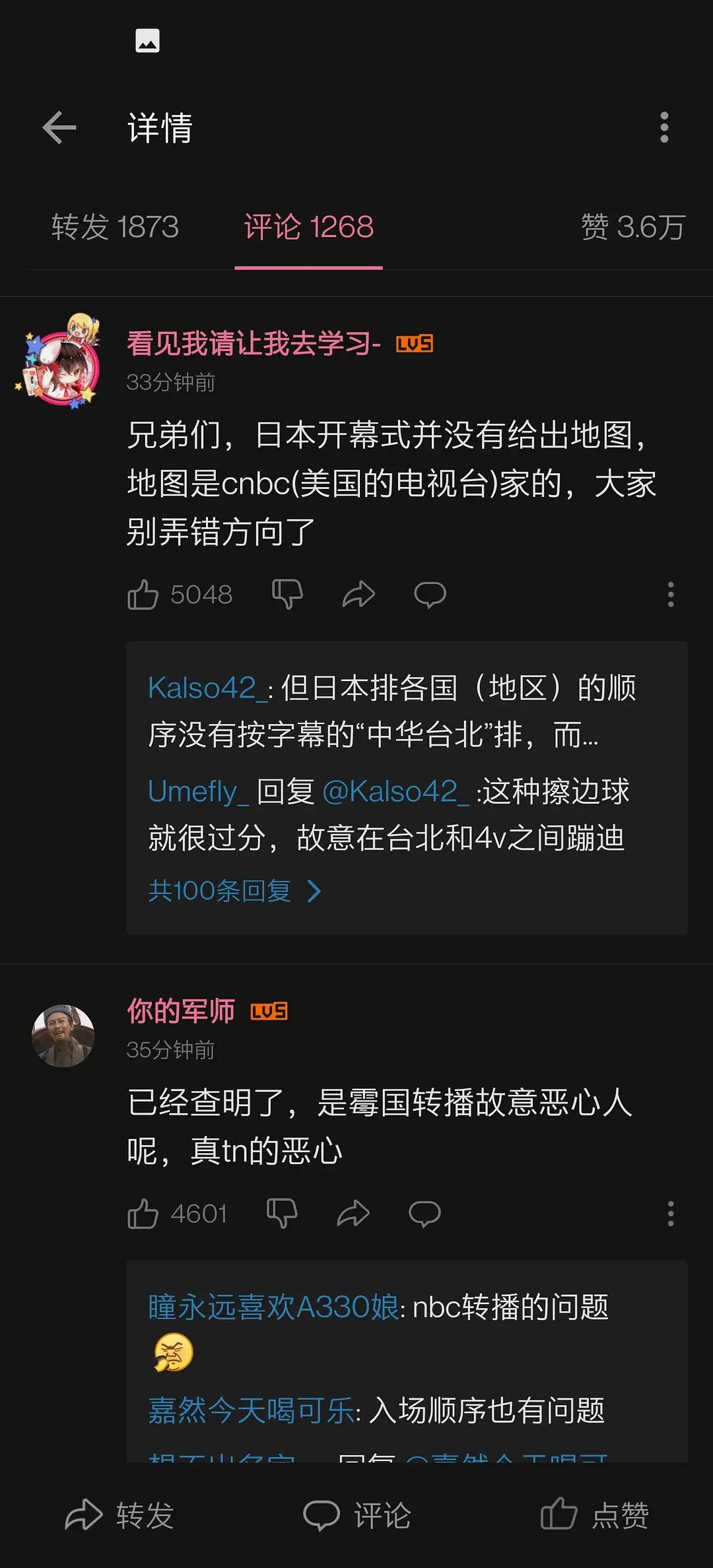The width and height of the screenshot is (713, 1568).
Task: Share the top comment
Action: pyautogui.click(x=359, y=595)
